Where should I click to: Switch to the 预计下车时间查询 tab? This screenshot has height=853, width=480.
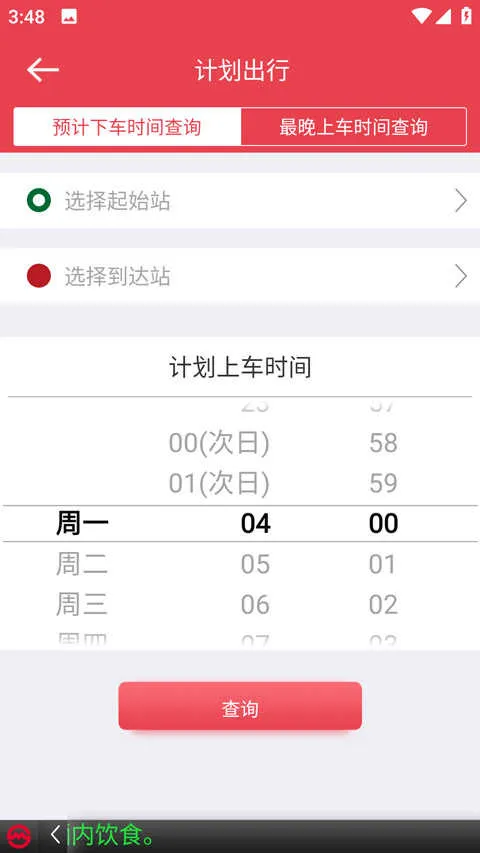click(x=127, y=127)
